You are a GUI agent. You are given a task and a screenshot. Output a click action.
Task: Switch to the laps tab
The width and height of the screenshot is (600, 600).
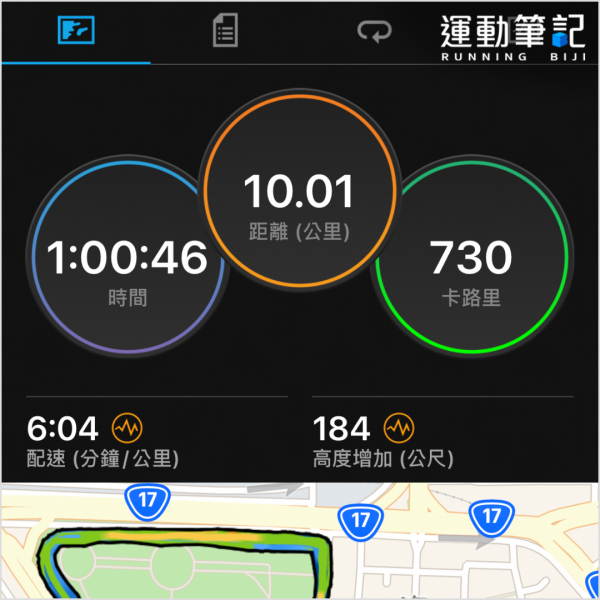[375, 32]
